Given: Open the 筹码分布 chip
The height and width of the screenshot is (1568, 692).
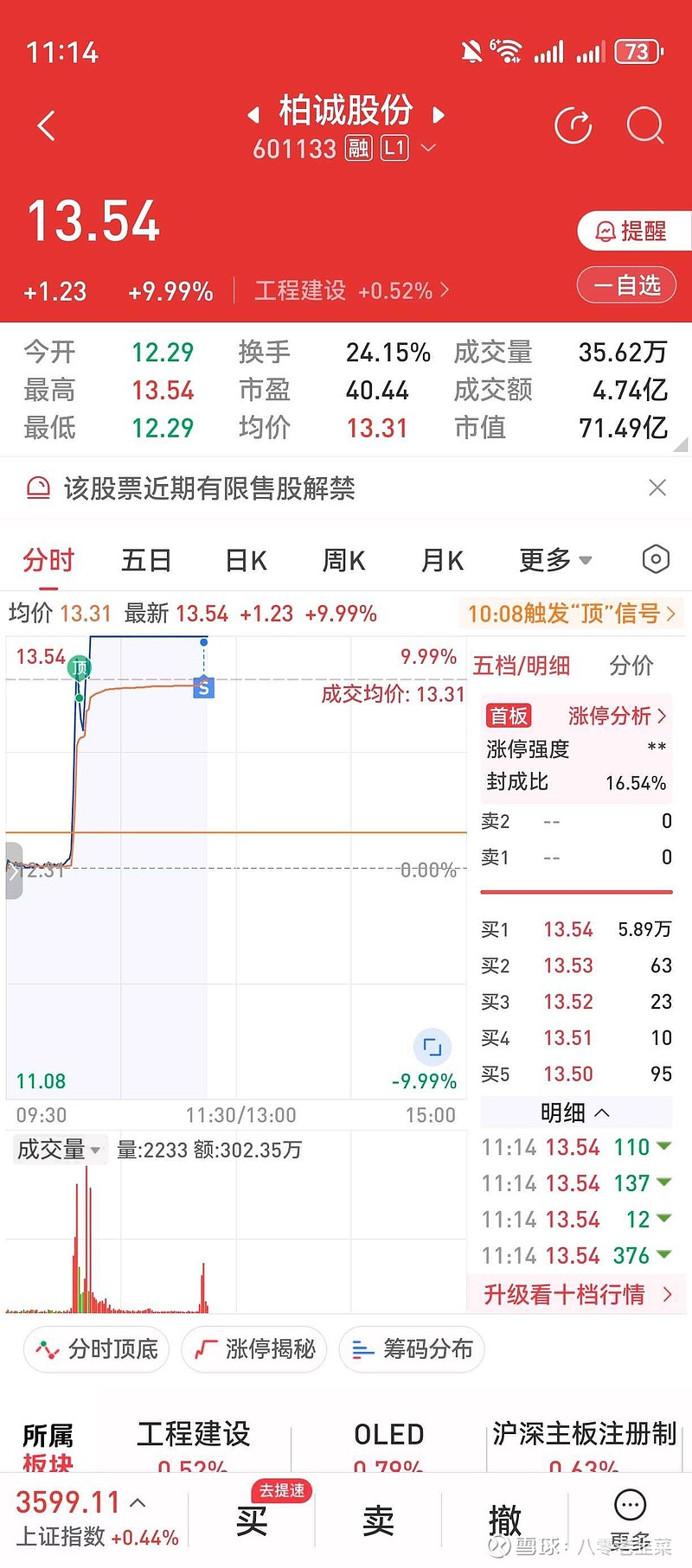Looking at the screenshot, I should click(413, 1348).
